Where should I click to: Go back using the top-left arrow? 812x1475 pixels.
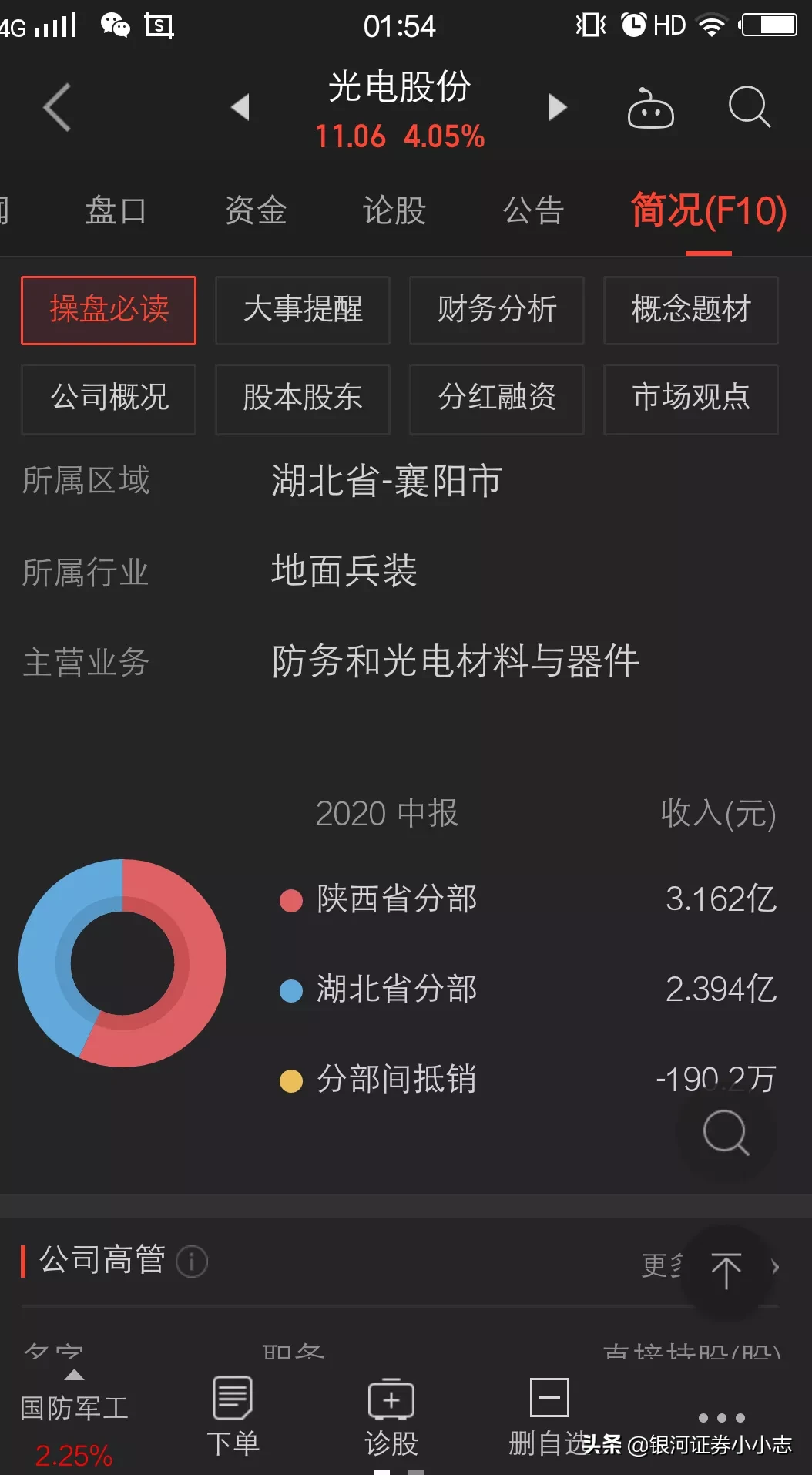coord(58,107)
